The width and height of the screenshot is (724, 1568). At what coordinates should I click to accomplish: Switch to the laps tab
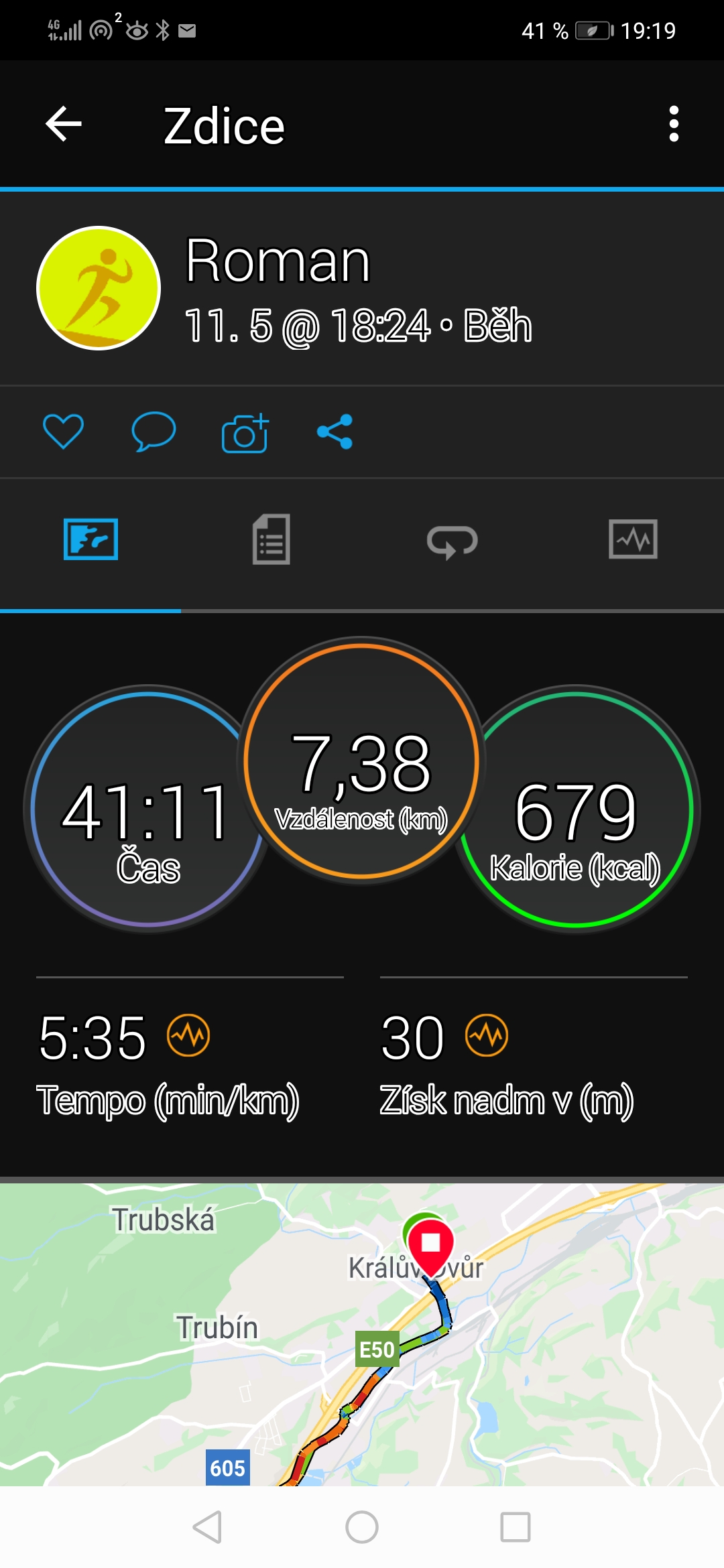(452, 541)
